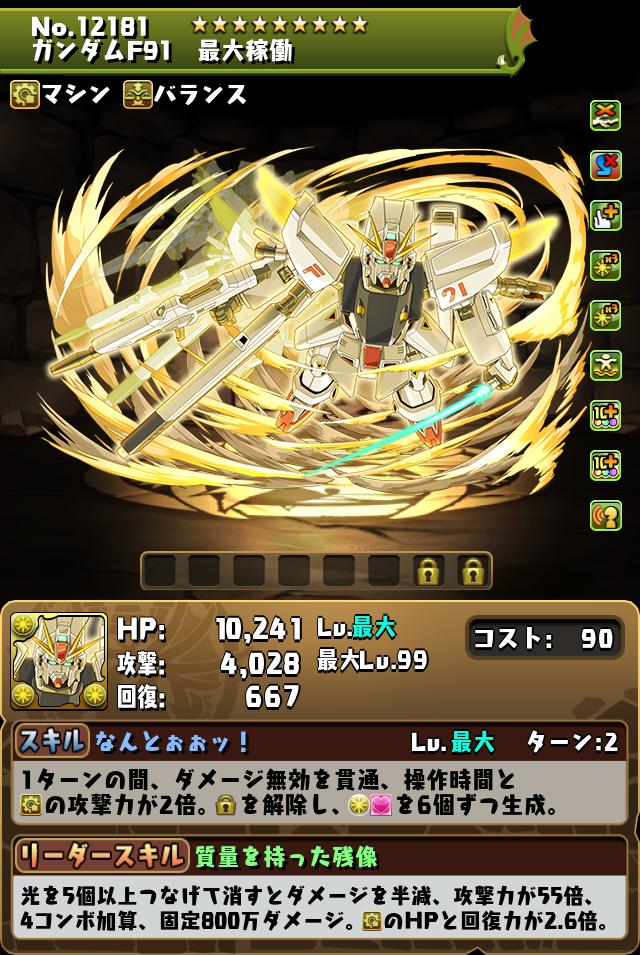View the levitation awakening icon details
Screen dimensions: 640x955
pyautogui.click(x=605, y=364)
